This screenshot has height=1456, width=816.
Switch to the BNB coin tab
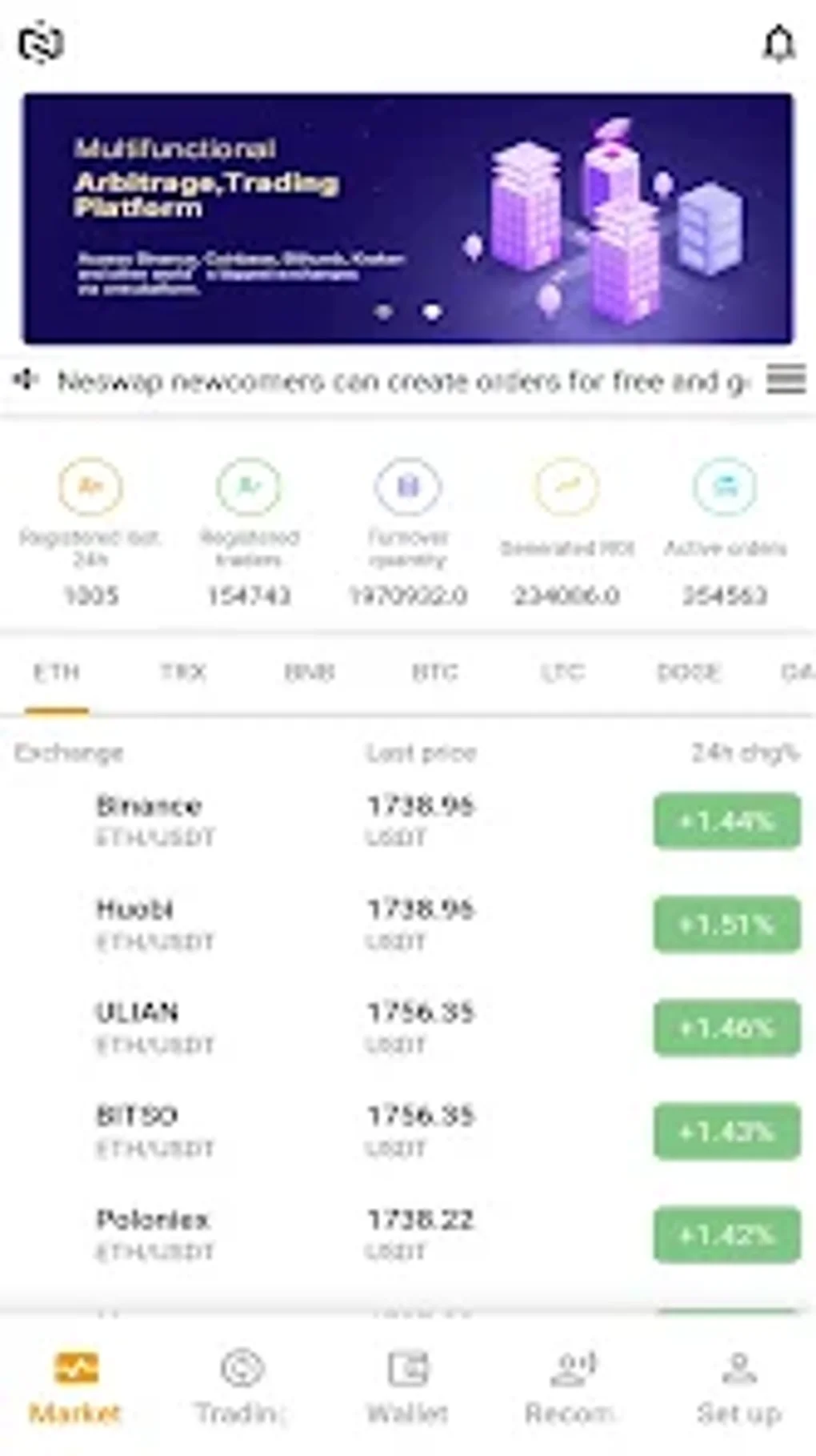pos(310,672)
